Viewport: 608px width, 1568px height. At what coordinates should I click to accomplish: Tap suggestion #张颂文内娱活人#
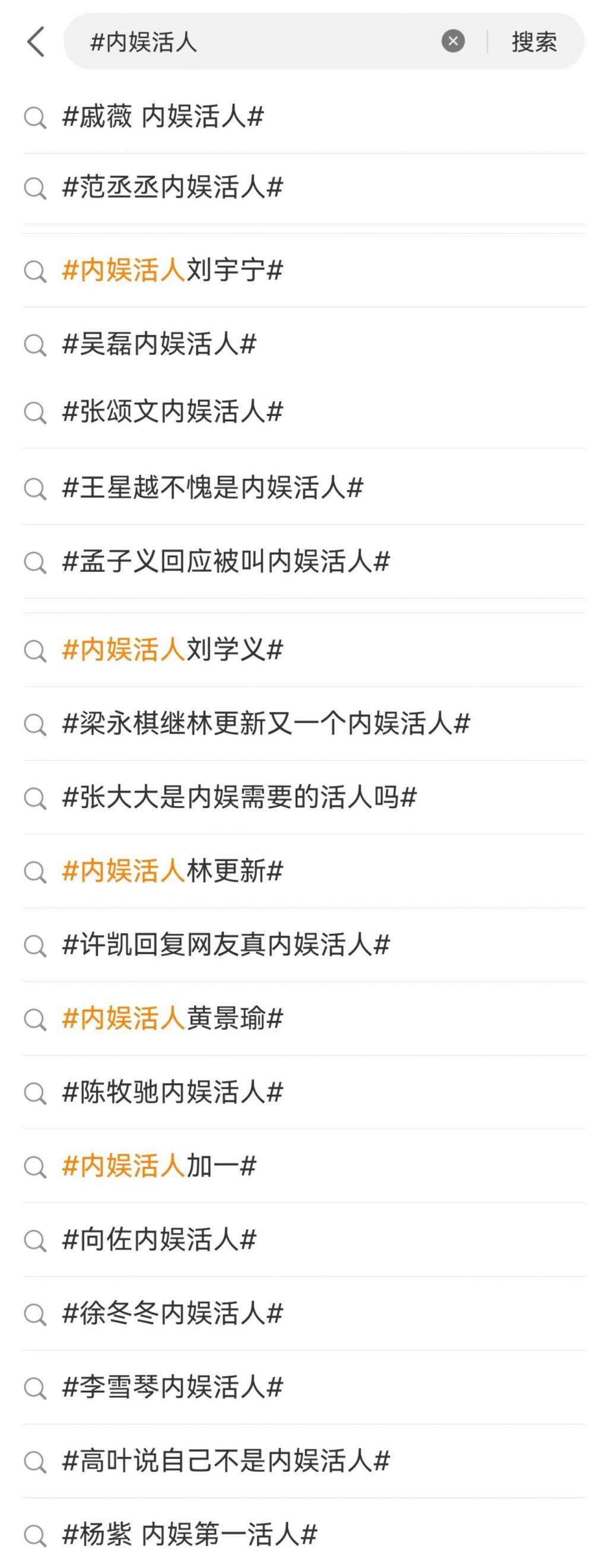tap(173, 412)
